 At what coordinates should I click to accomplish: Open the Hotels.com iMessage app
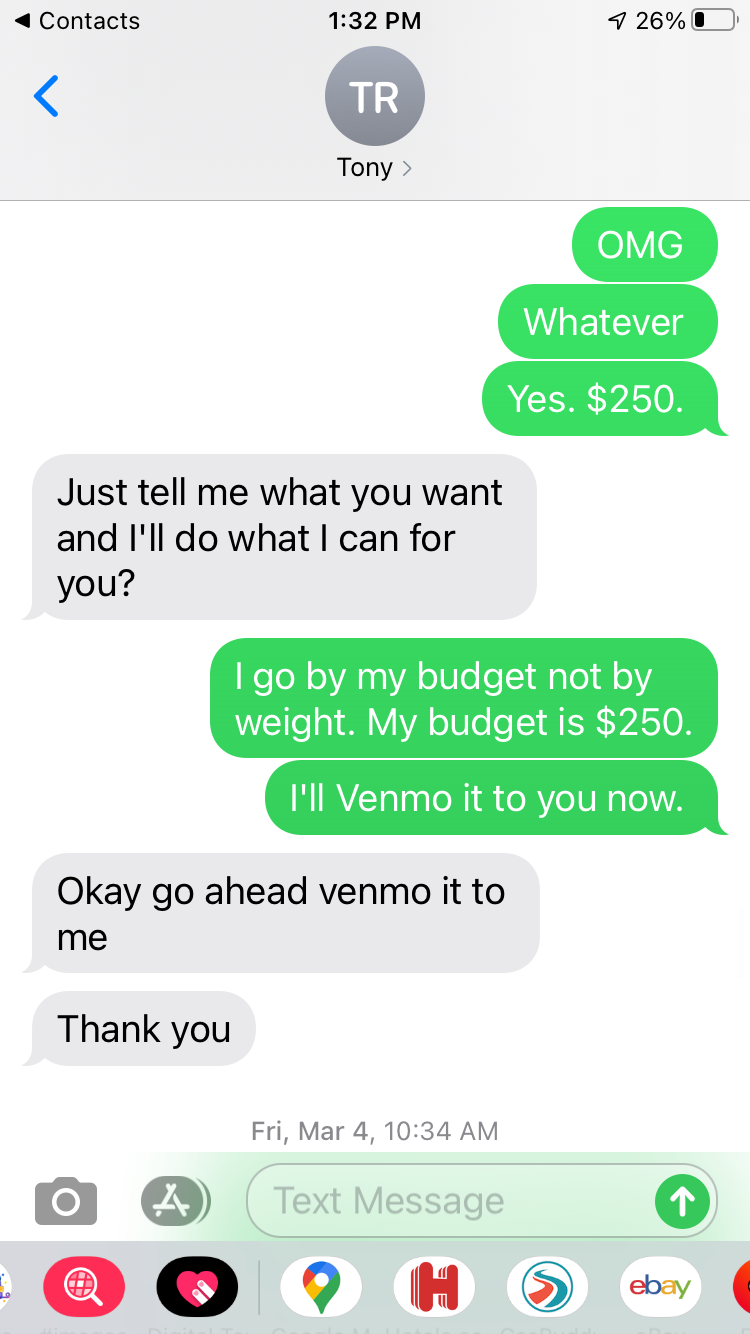point(434,1286)
